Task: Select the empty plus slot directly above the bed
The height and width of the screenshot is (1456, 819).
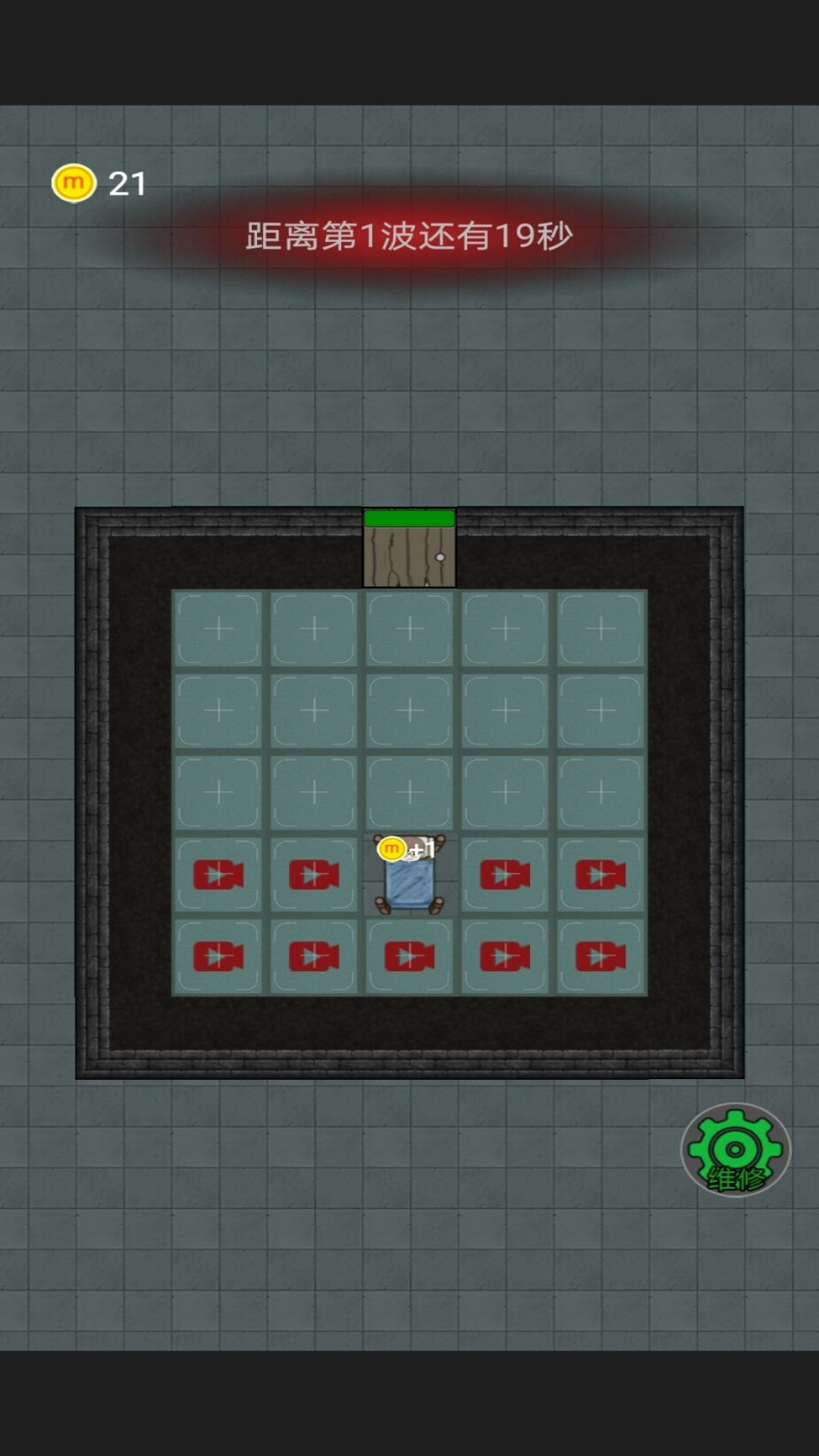Action: point(409,792)
